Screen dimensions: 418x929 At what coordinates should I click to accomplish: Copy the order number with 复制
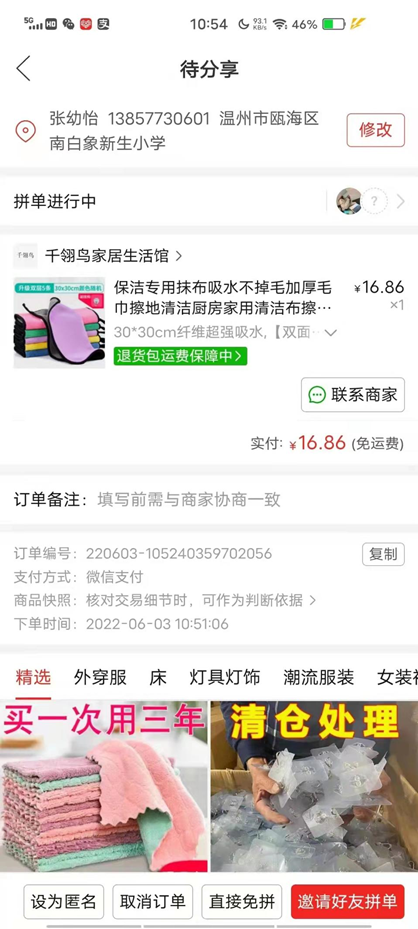pyautogui.click(x=383, y=555)
